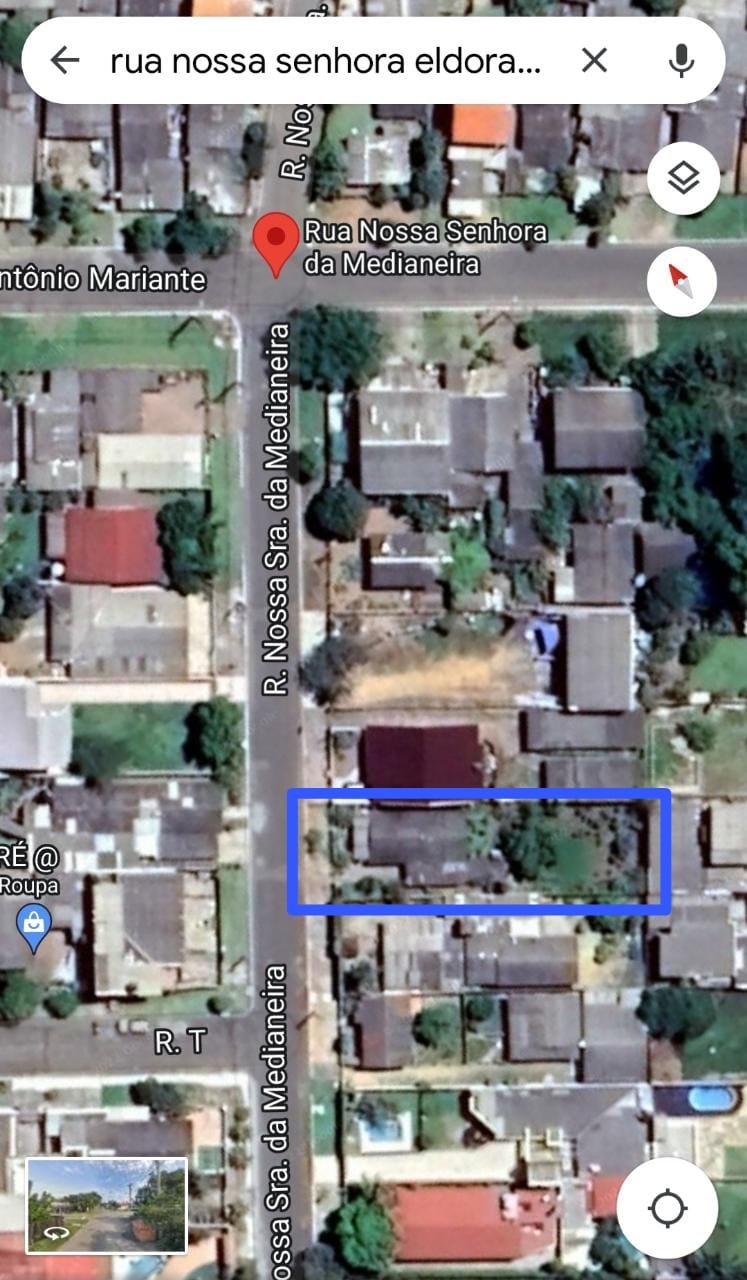Center map on my location

tap(667, 1208)
